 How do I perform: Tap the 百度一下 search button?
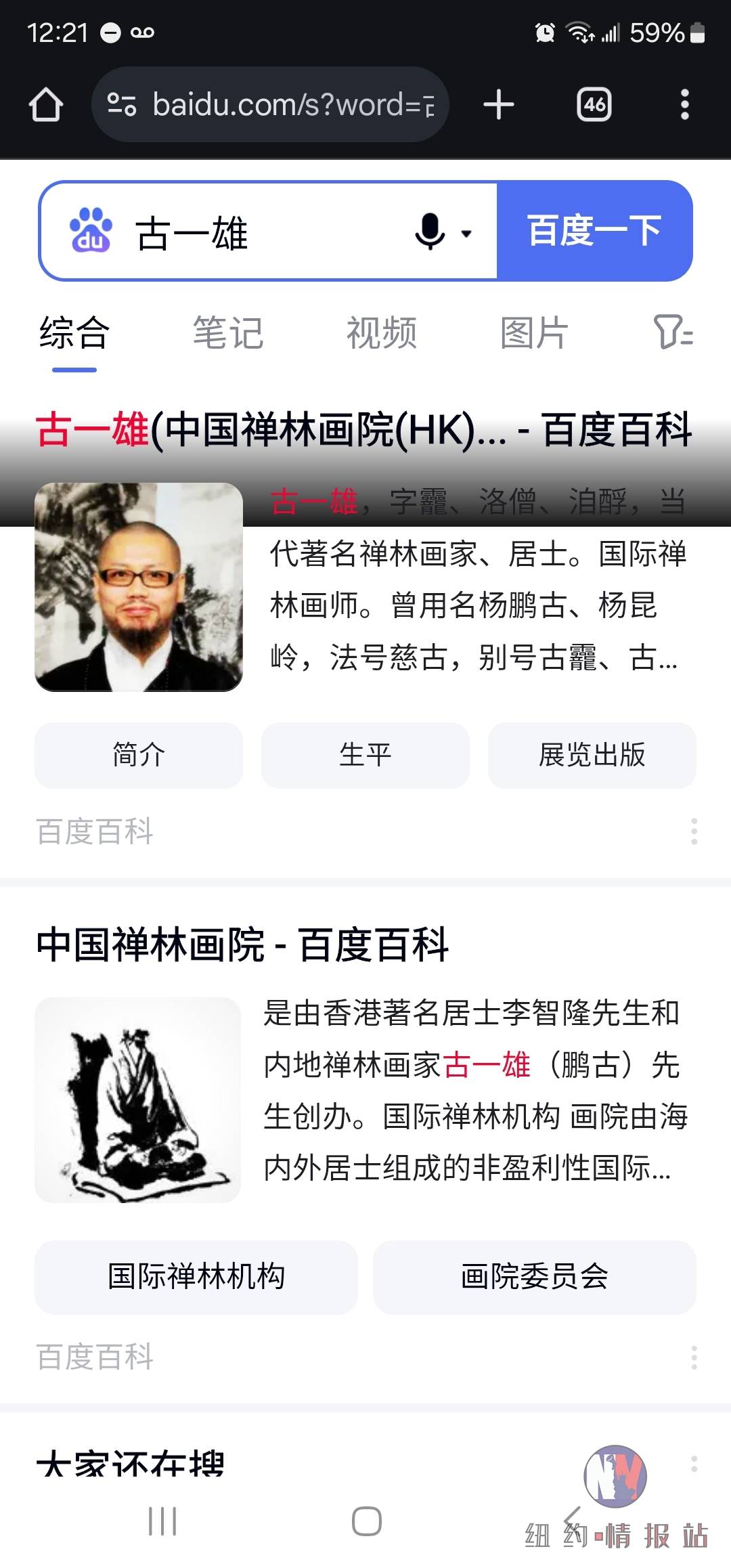594,231
